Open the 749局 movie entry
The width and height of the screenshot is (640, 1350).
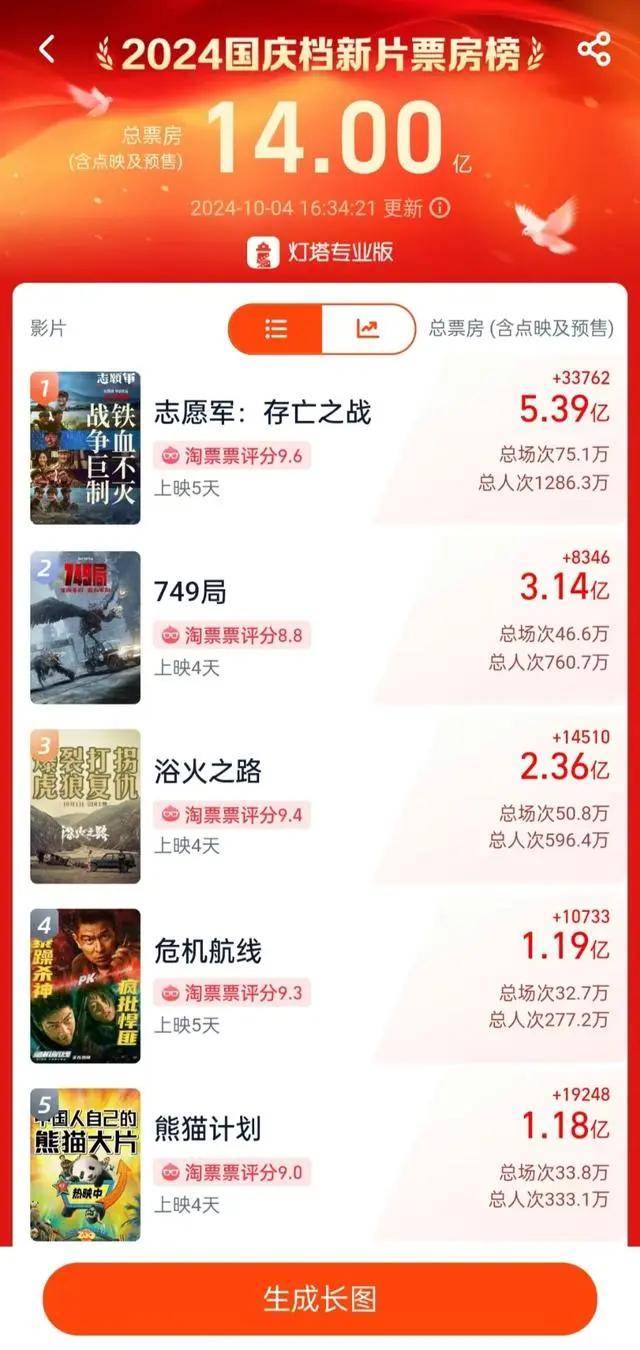(190, 592)
